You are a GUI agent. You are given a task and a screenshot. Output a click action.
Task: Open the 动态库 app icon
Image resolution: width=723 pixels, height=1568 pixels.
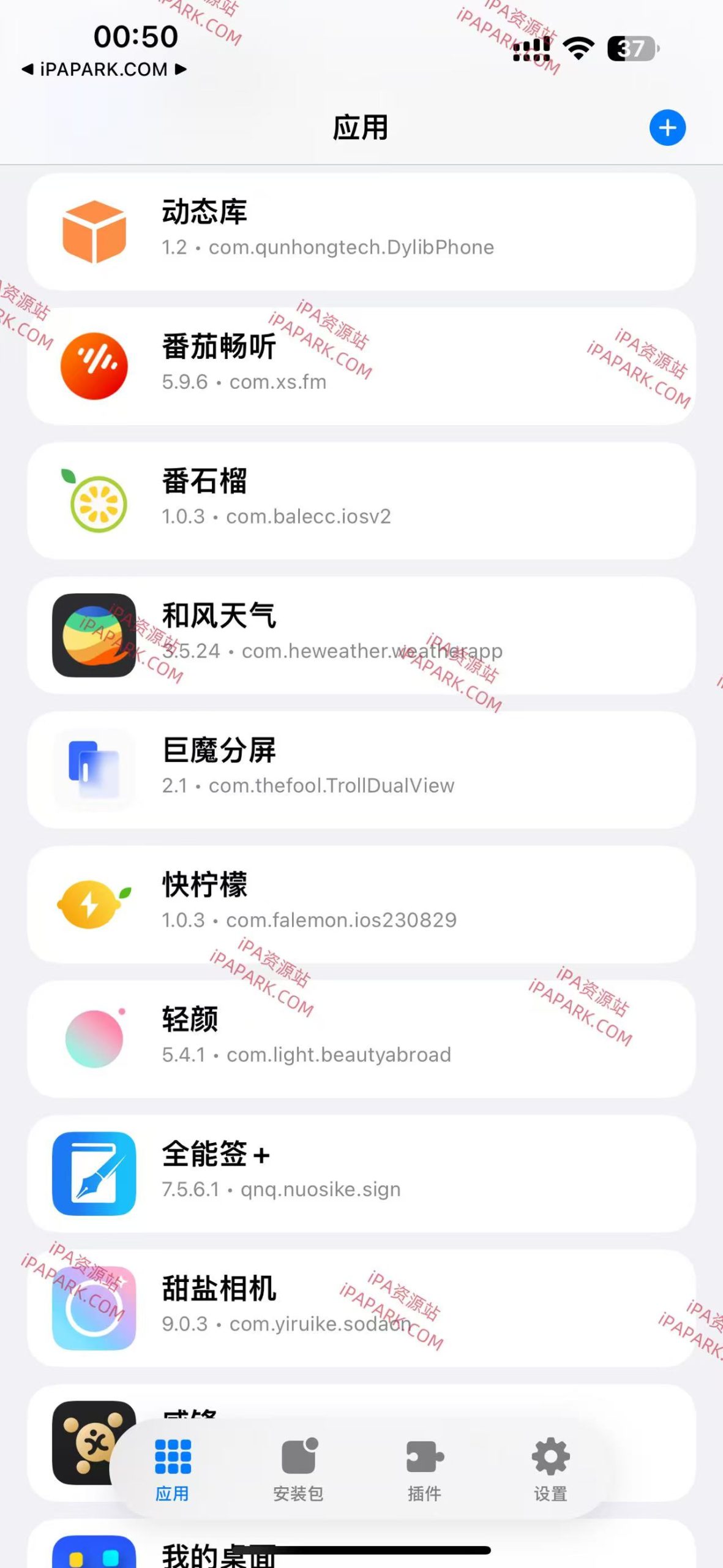(x=94, y=232)
